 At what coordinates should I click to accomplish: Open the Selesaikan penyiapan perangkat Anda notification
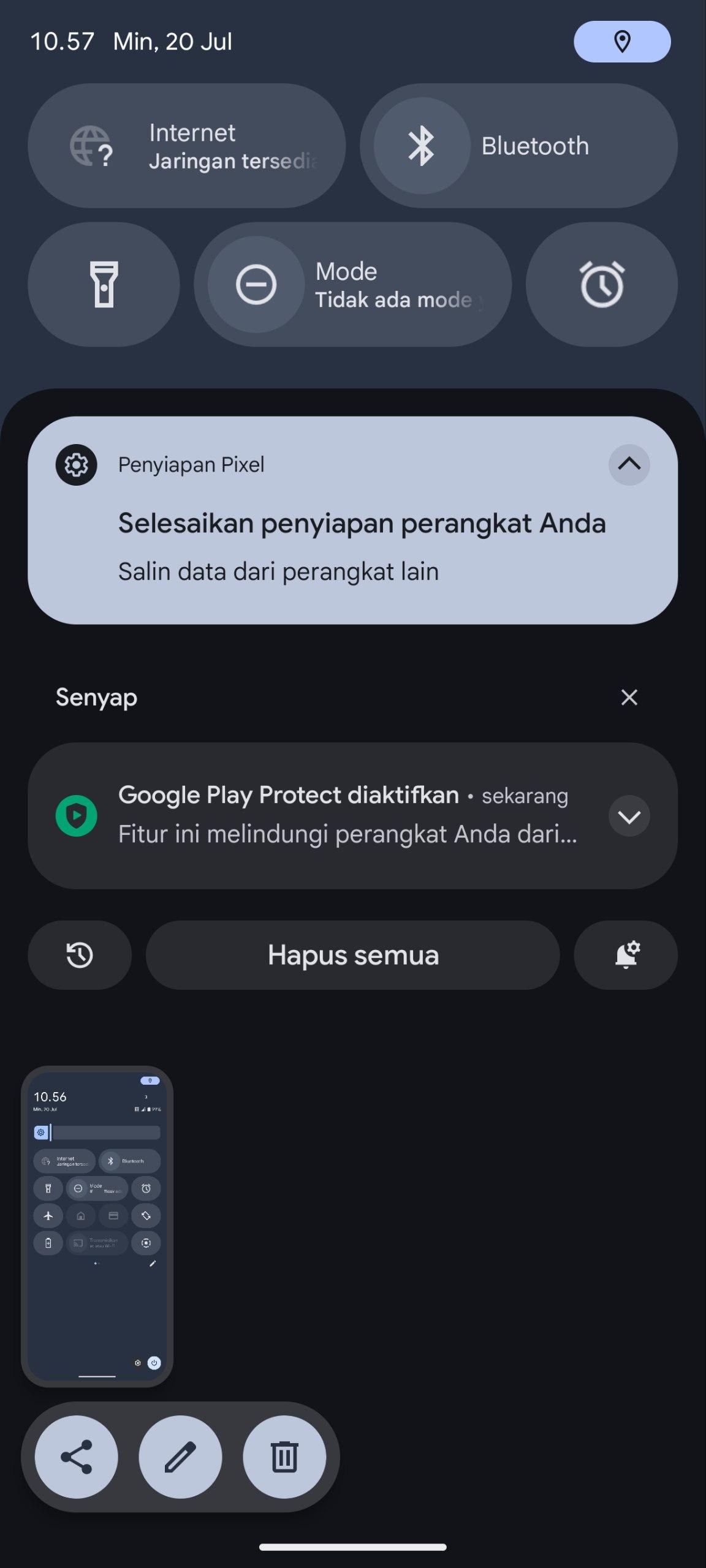[352, 521]
